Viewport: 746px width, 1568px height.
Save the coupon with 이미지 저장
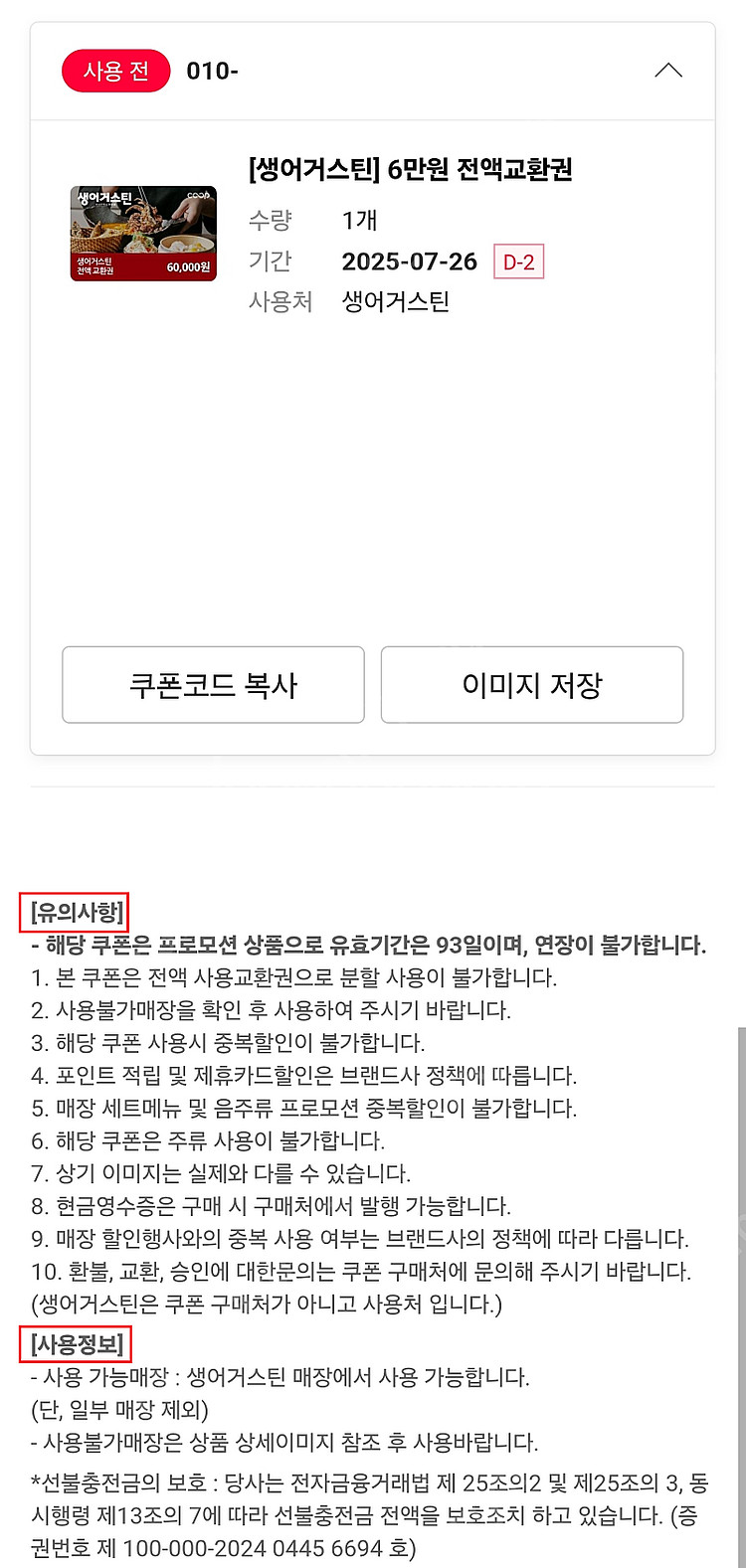532,685
